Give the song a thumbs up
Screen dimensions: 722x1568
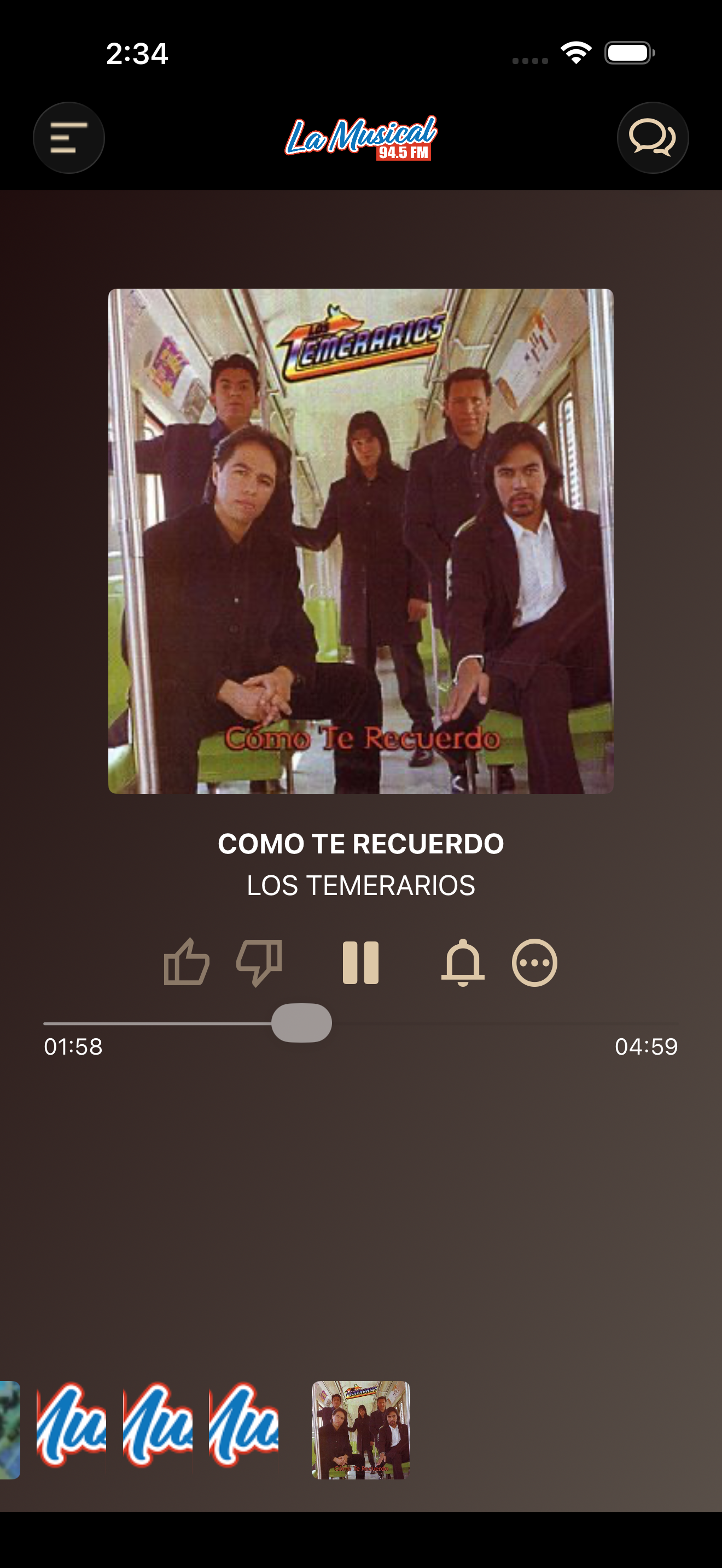click(x=187, y=962)
